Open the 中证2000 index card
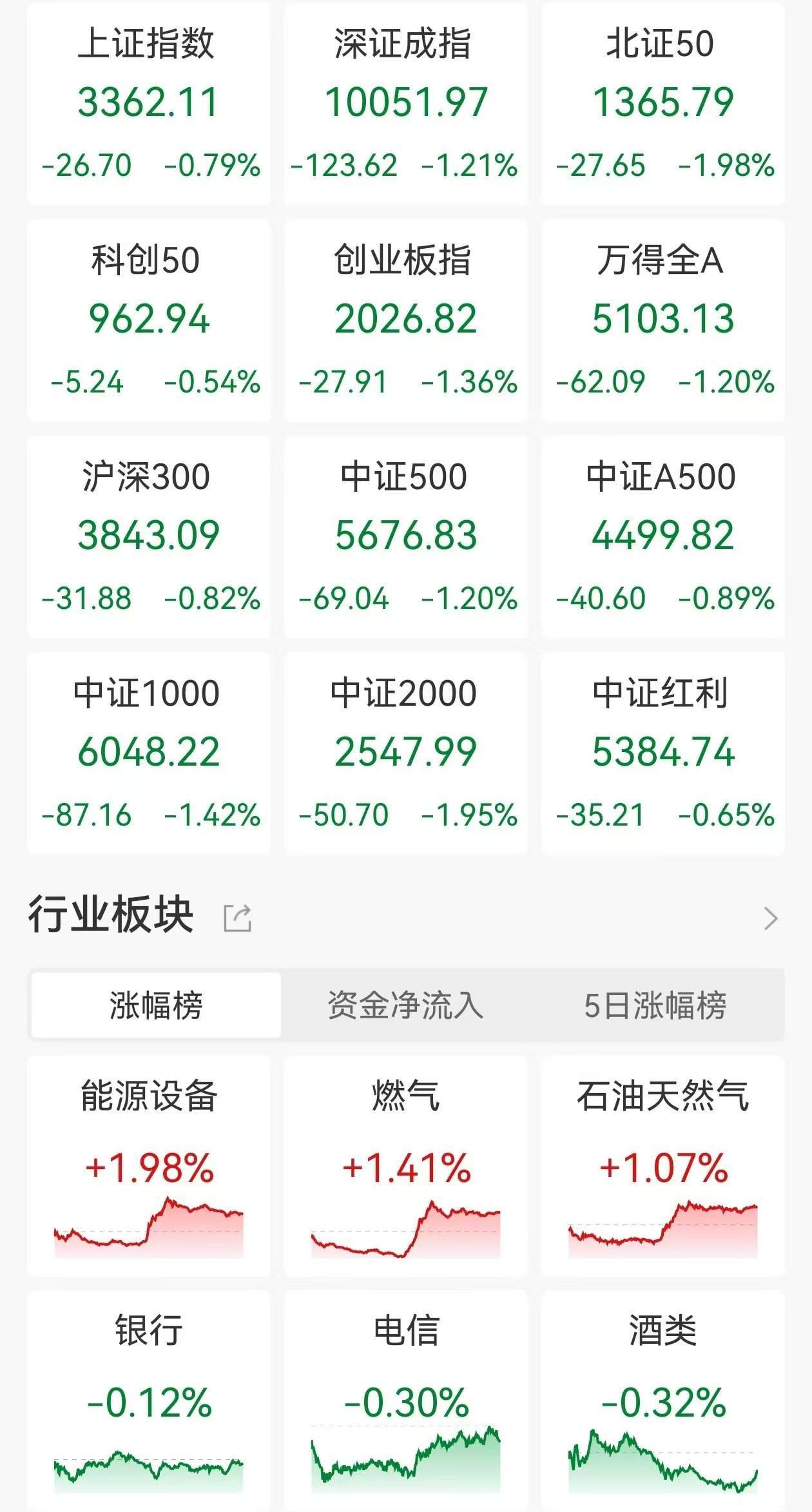Image resolution: width=812 pixels, height=1512 pixels. pyautogui.click(x=406, y=753)
